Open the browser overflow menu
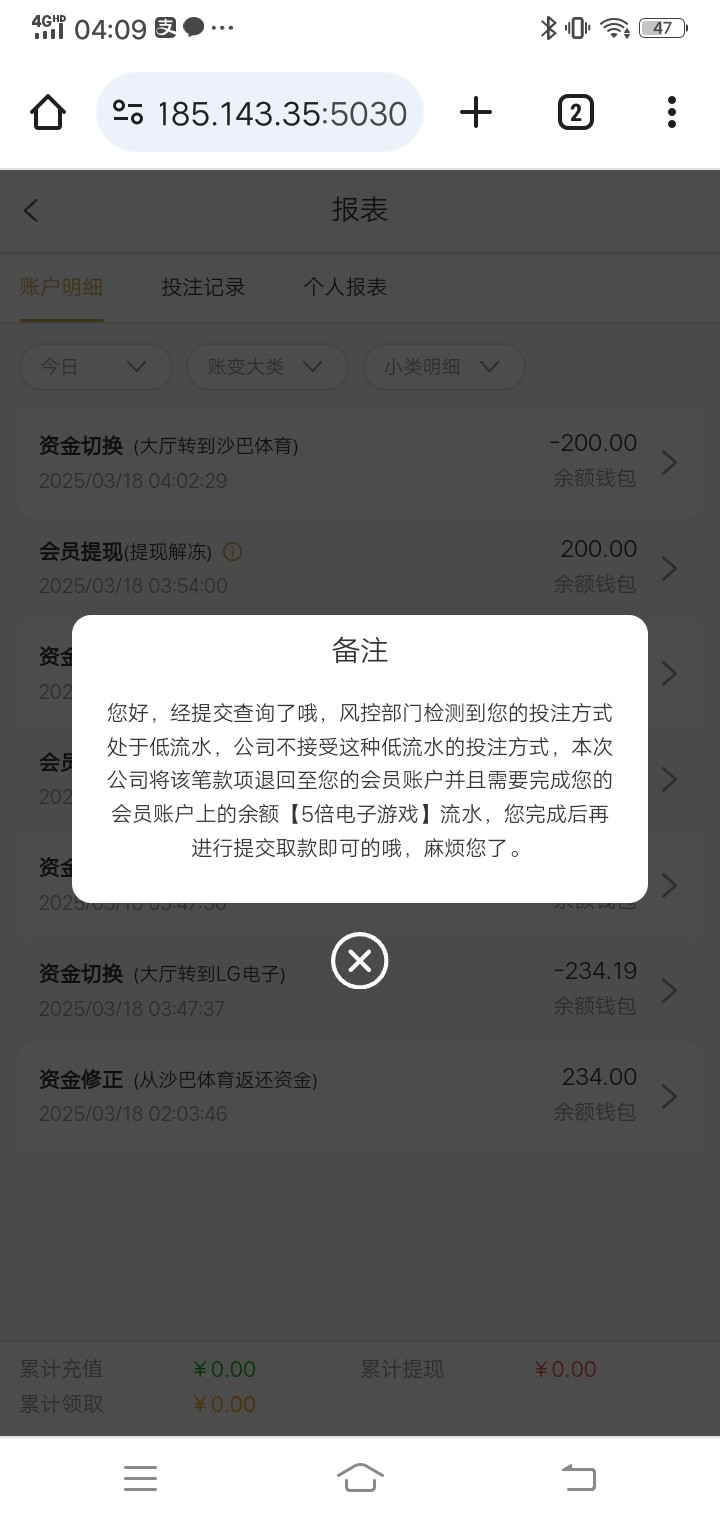 point(671,112)
